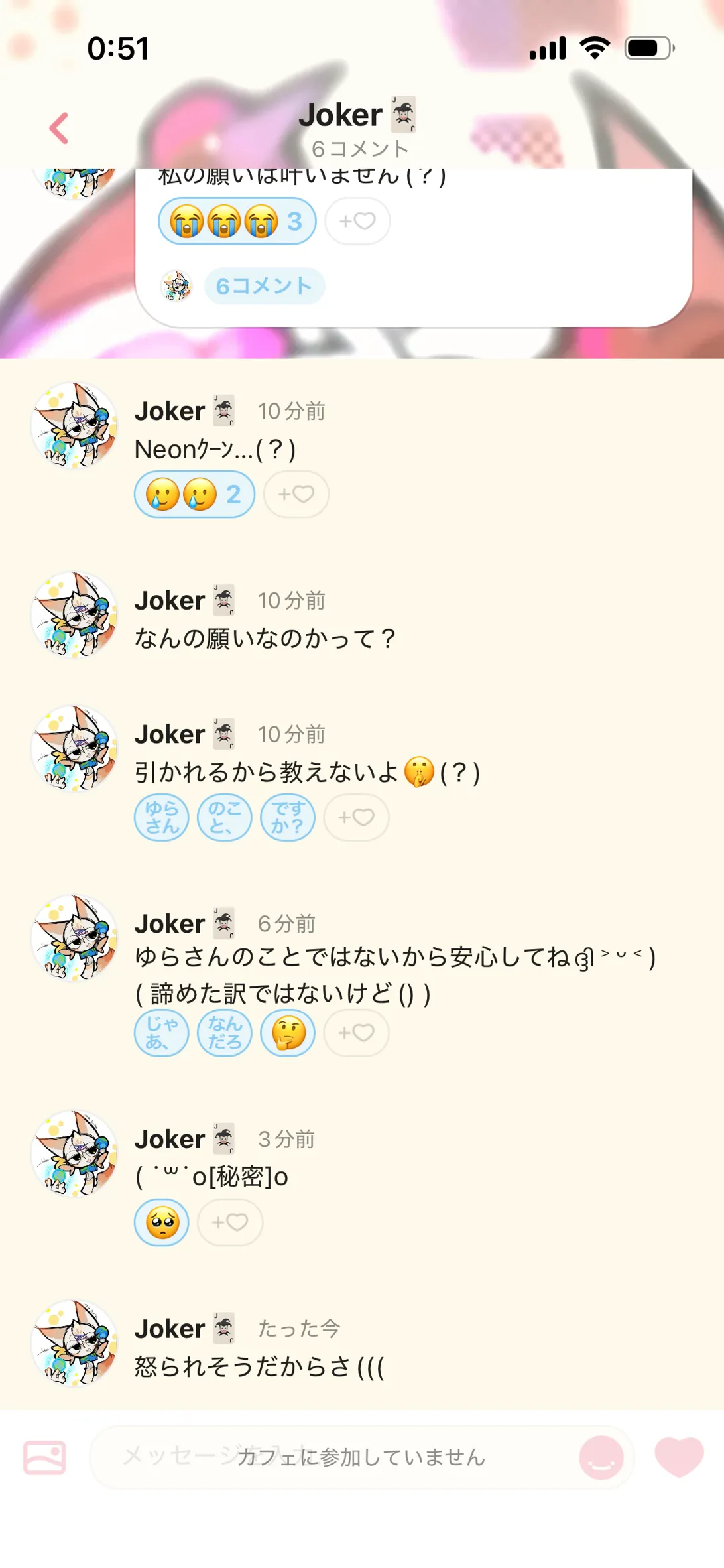Tap the ゆらさん reaction stamp
724x1568 pixels.
[x=162, y=817]
